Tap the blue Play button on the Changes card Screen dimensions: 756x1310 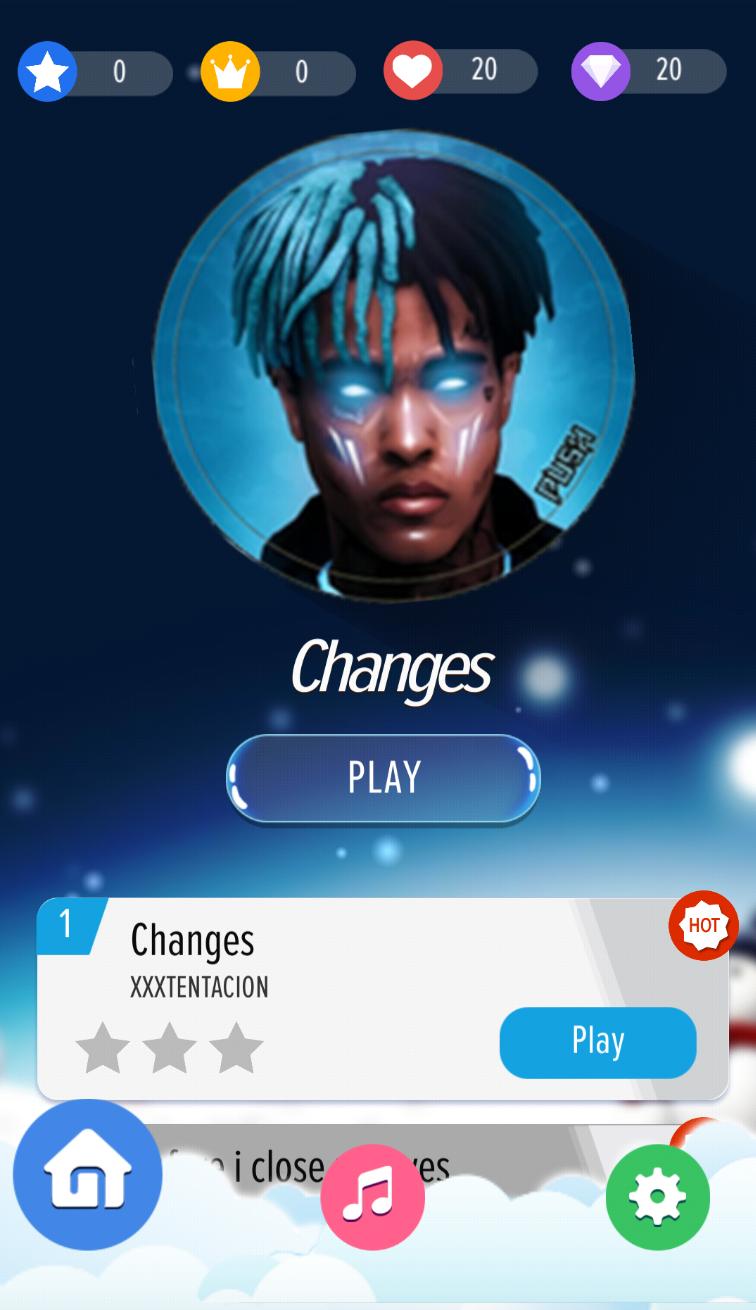coord(597,1041)
